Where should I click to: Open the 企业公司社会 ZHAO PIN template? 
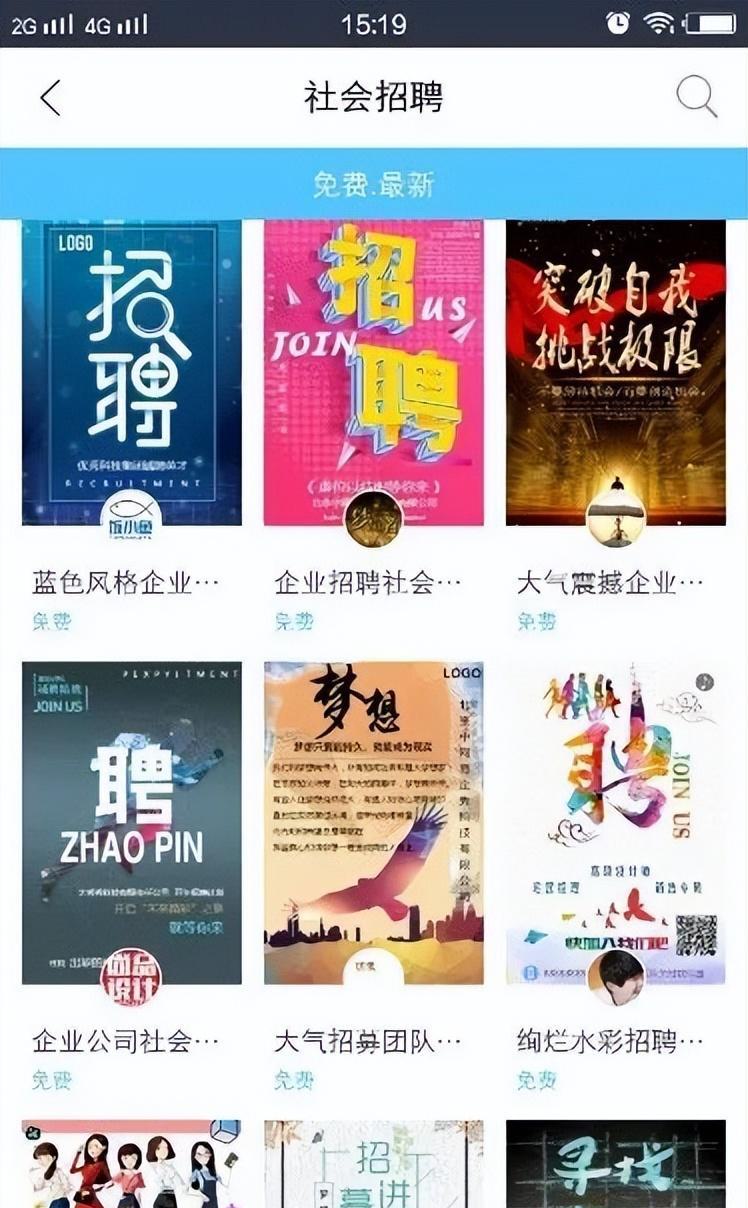132,823
